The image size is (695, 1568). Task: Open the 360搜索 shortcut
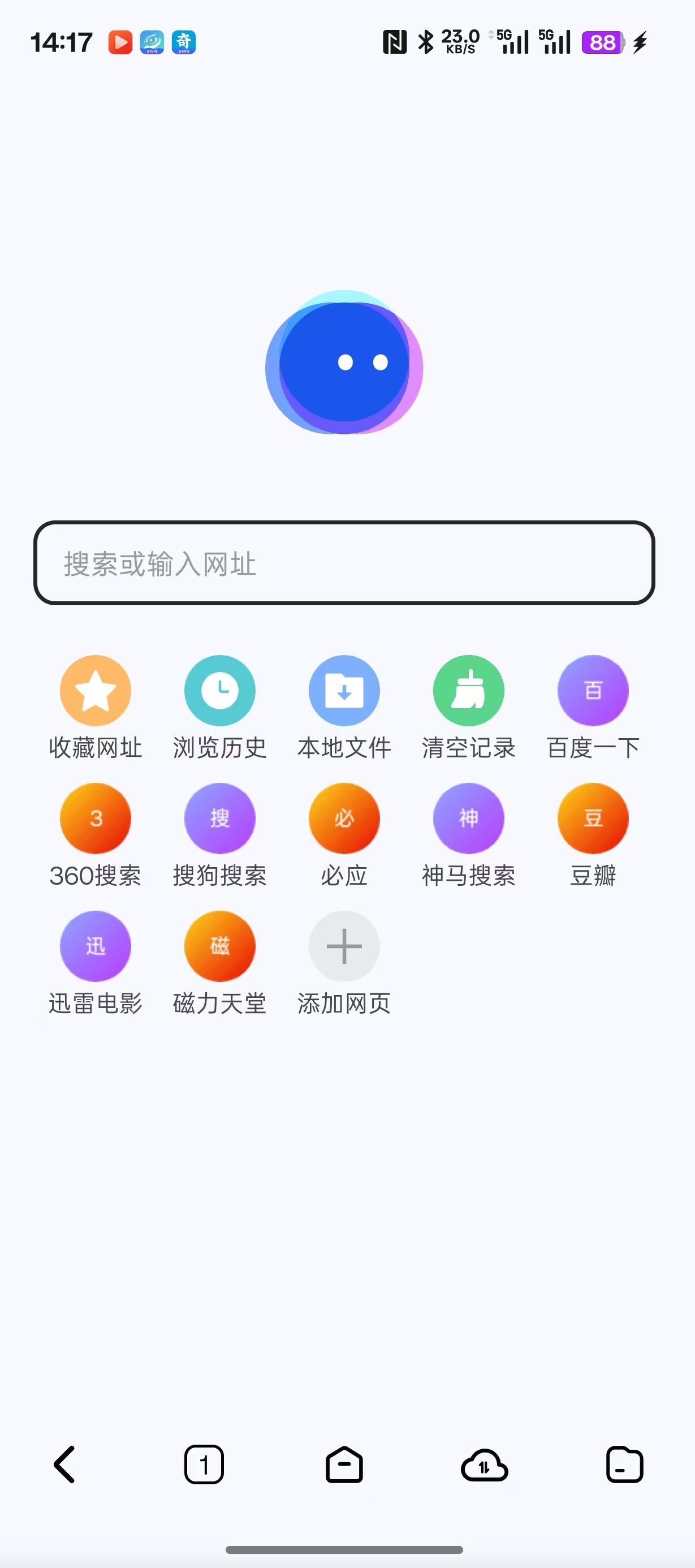point(95,818)
